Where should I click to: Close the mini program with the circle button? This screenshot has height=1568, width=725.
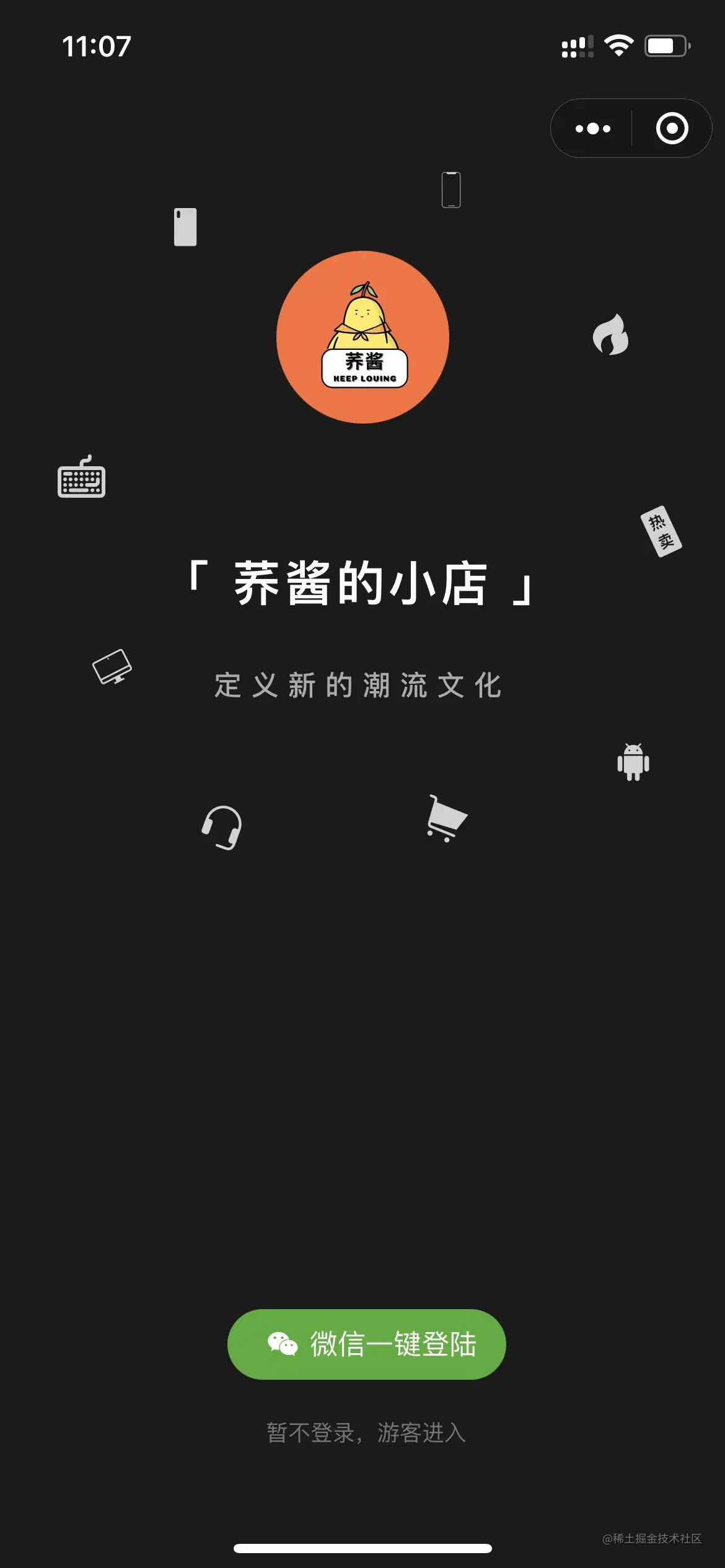click(x=672, y=129)
